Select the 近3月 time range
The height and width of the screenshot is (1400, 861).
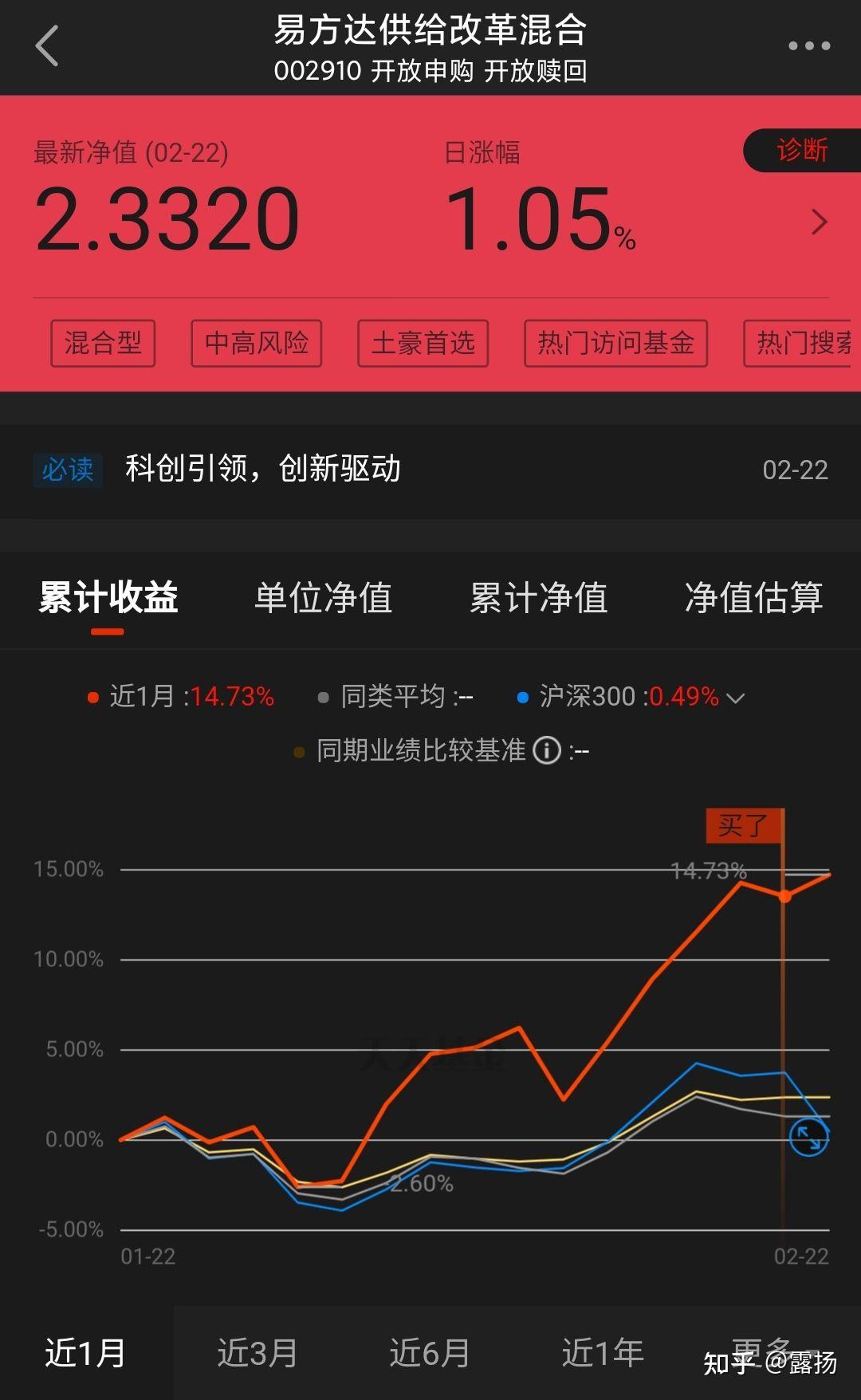(x=258, y=1353)
